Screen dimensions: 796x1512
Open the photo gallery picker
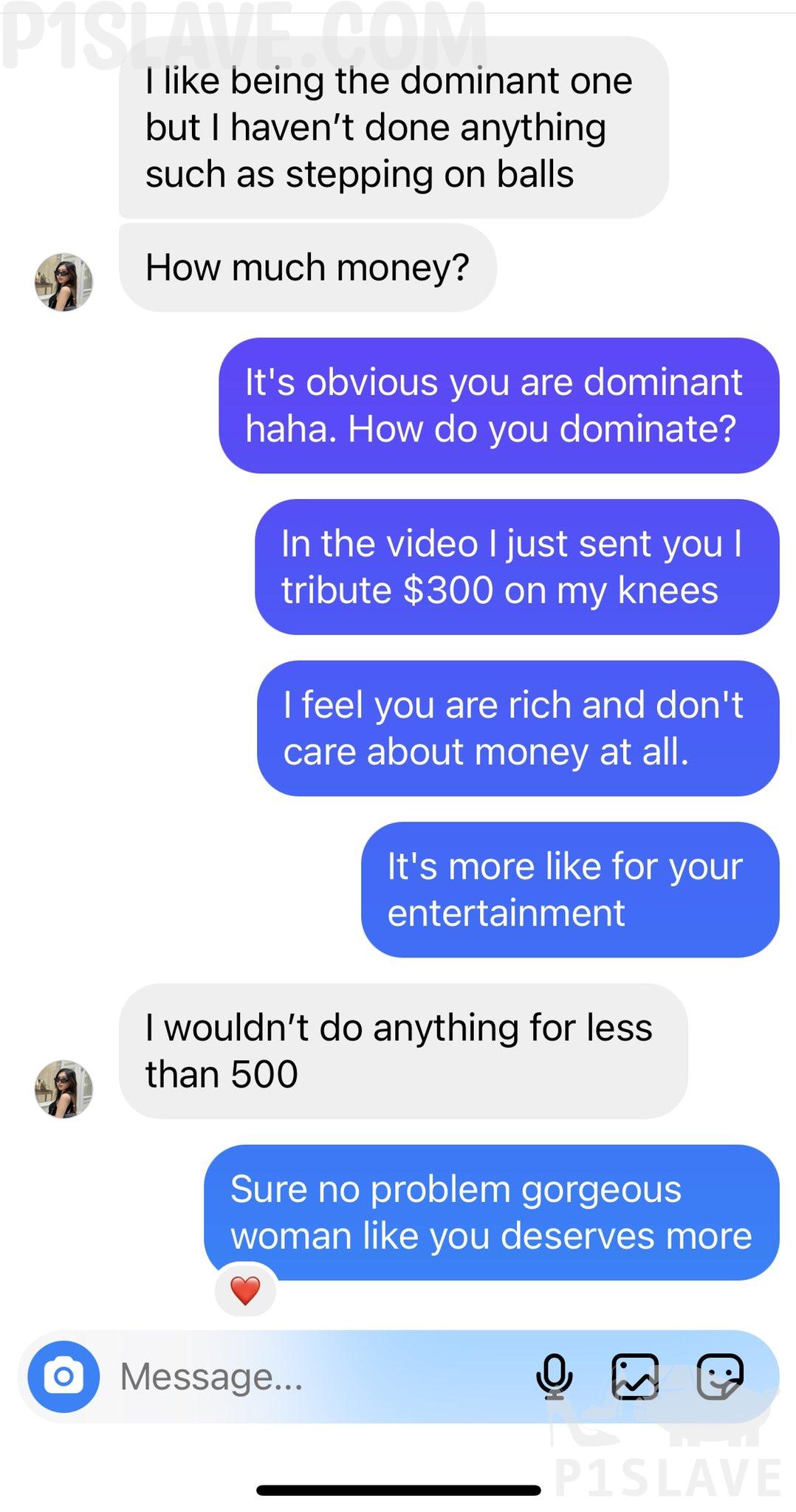(x=635, y=1377)
